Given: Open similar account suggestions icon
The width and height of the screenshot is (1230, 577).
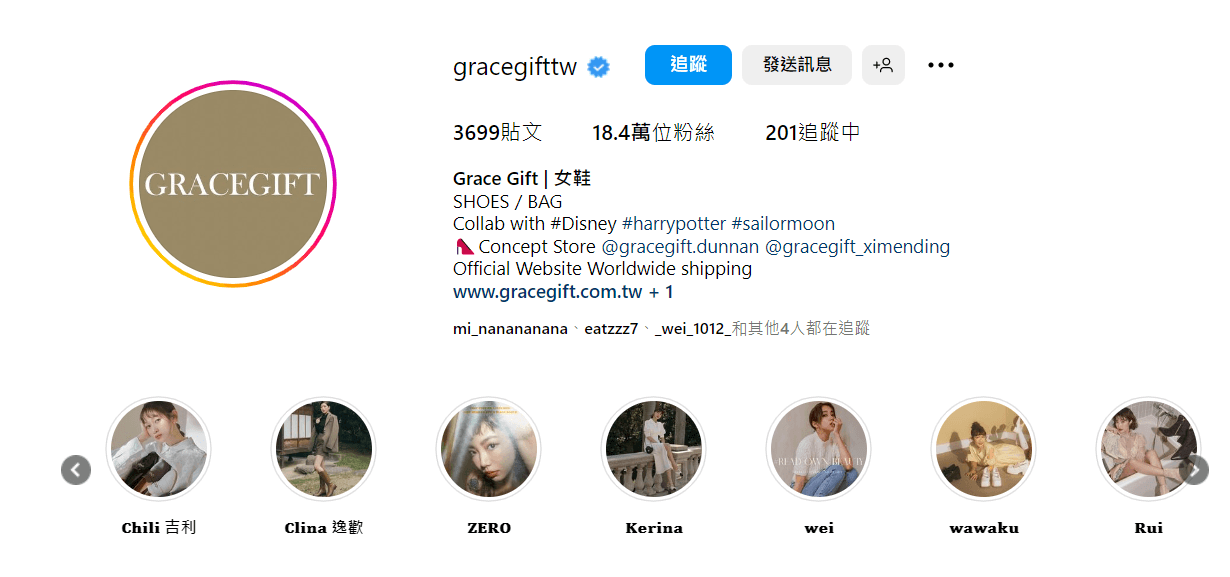Looking at the screenshot, I should click(883, 65).
